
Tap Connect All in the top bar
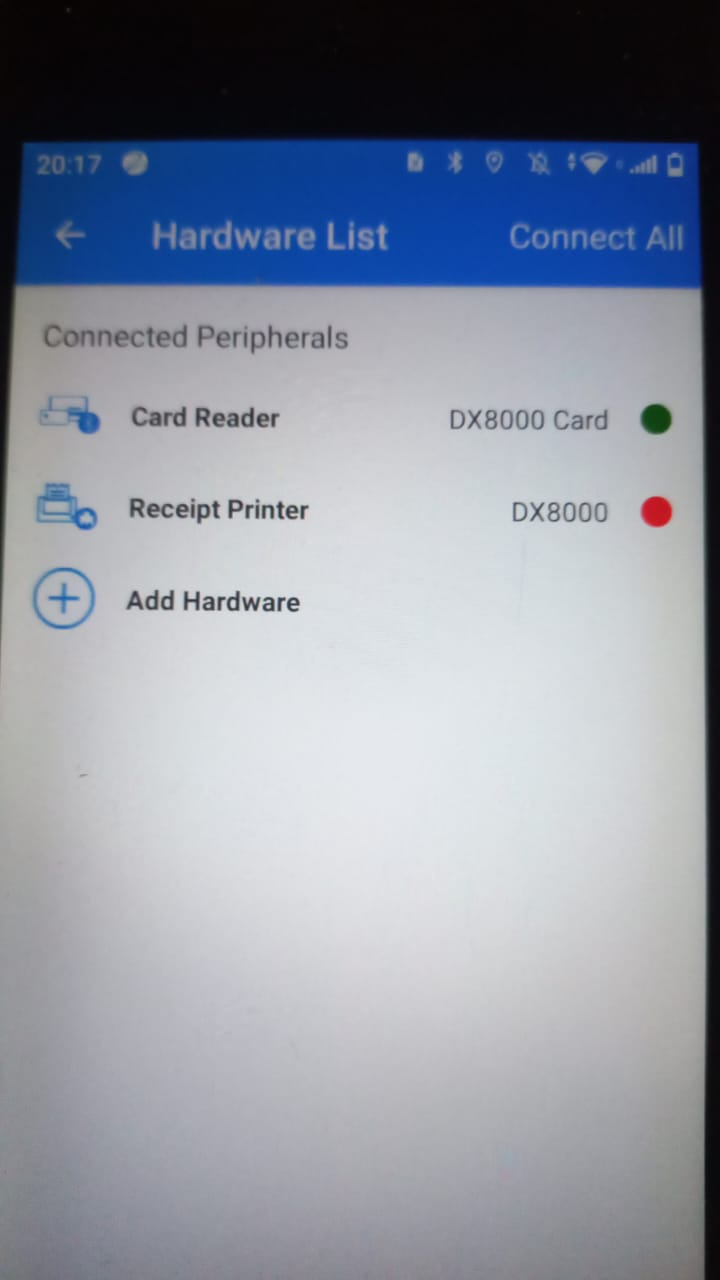pyautogui.click(x=596, y=237)
